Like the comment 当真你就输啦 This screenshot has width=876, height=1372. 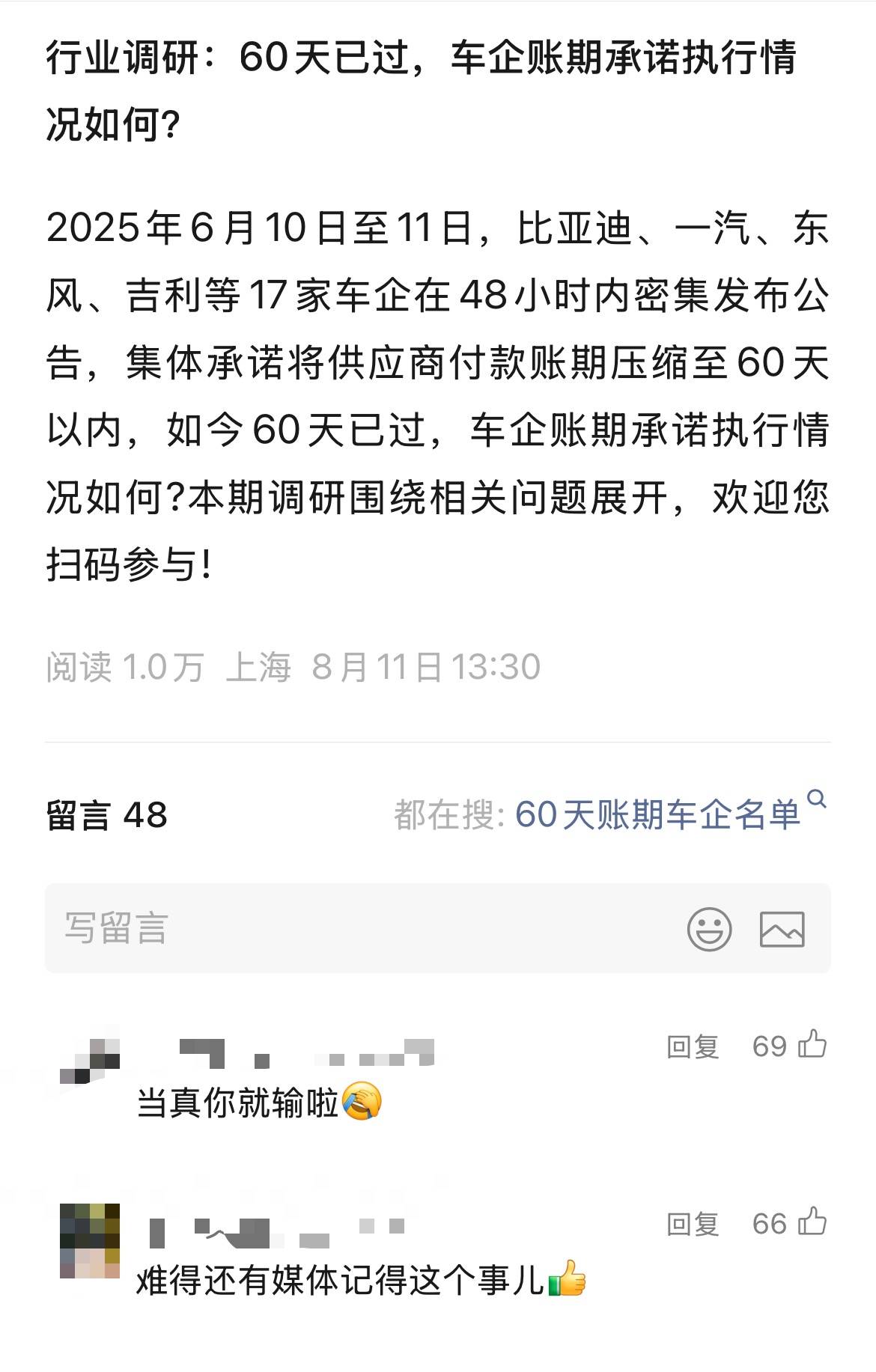(812, 1045)
